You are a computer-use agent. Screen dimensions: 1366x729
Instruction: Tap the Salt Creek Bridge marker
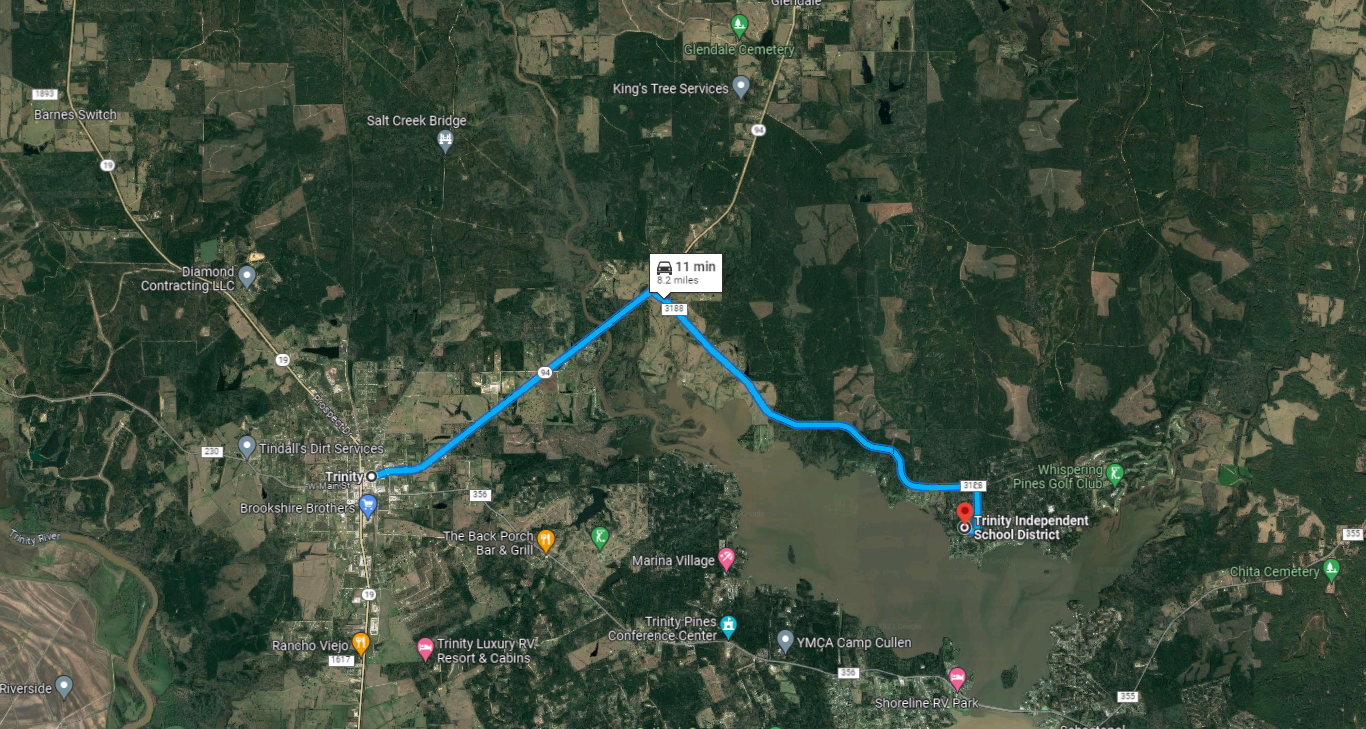click(x=446, y=141)
